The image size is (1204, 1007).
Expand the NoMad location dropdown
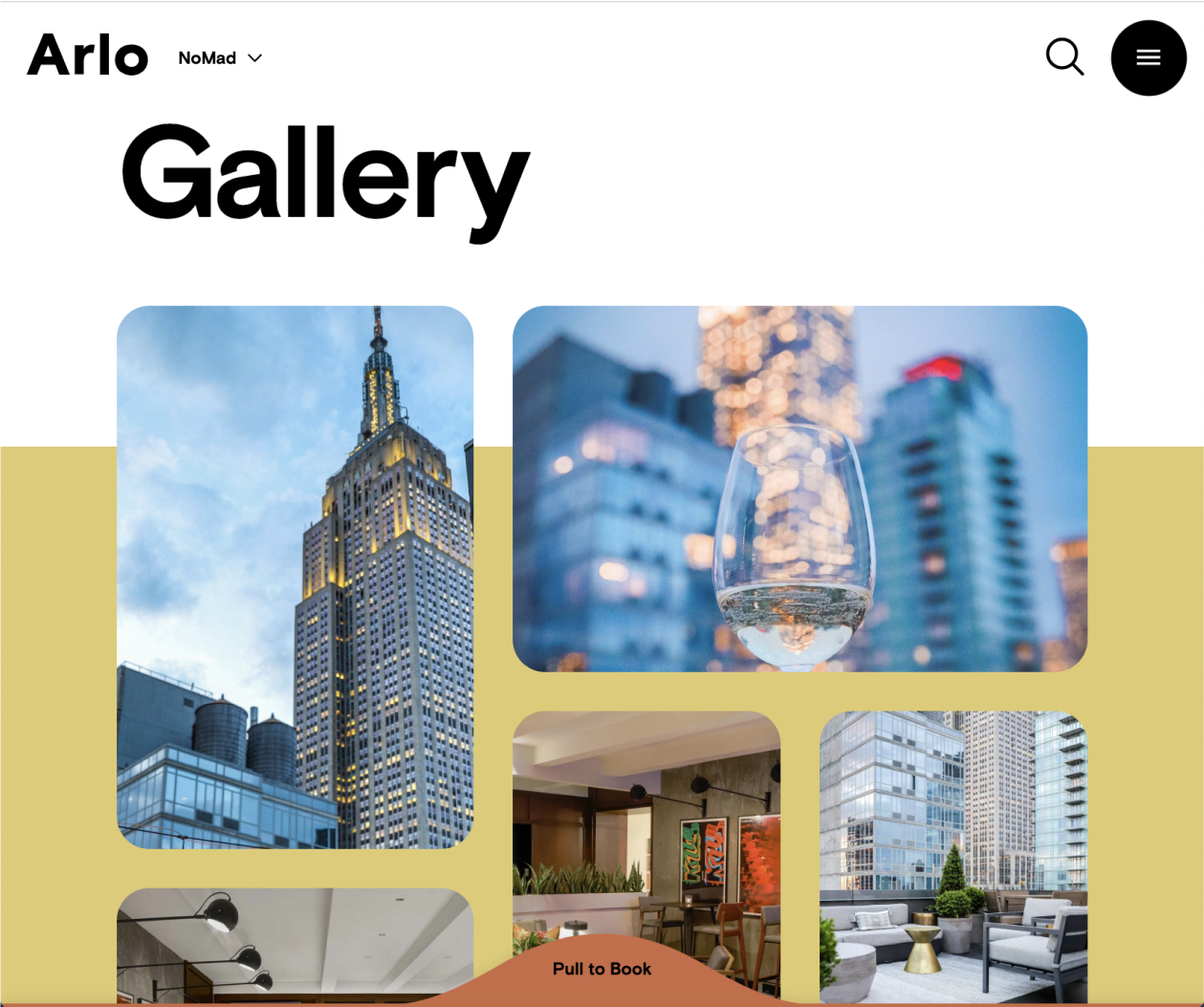pos(220,58)
